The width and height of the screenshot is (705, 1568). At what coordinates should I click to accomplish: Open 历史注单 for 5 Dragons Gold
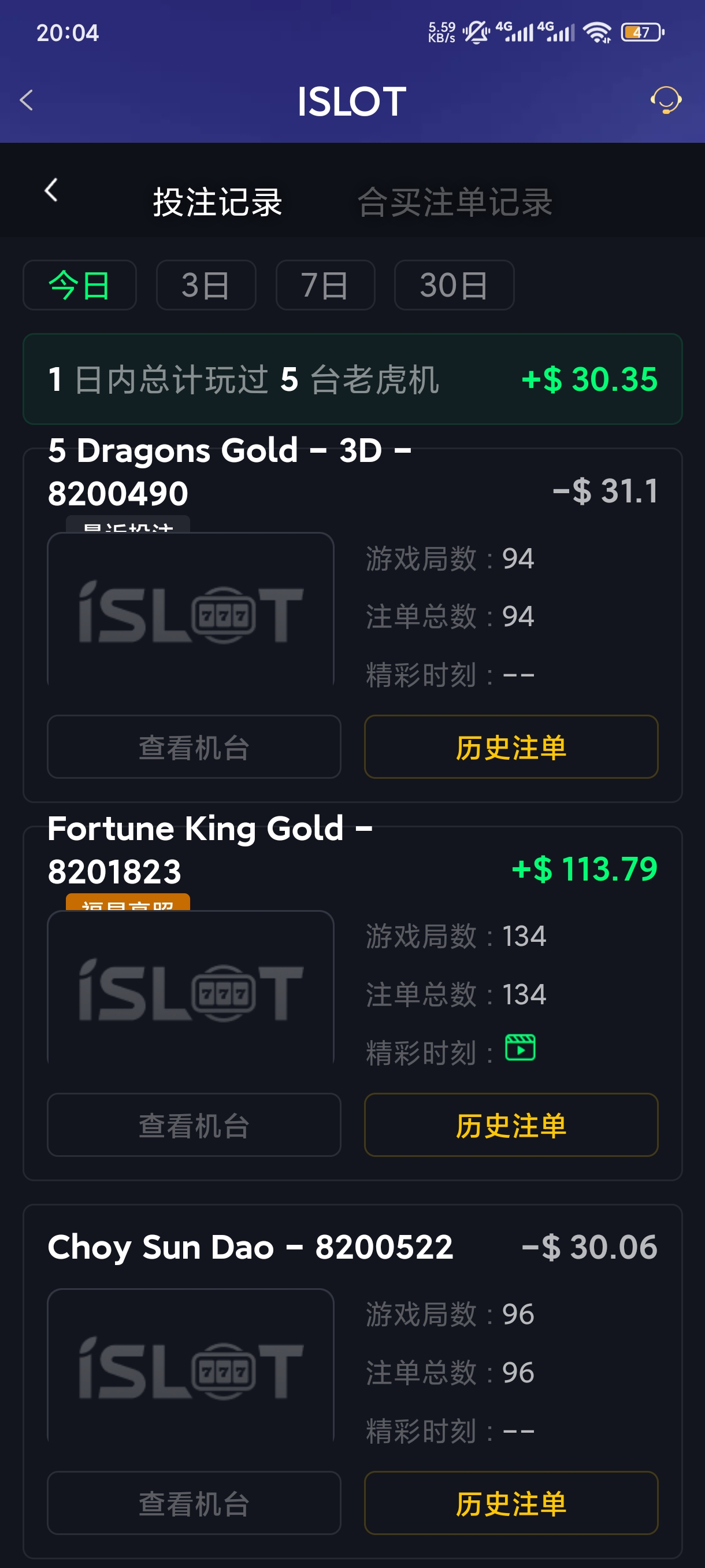(x=511, y=747)
